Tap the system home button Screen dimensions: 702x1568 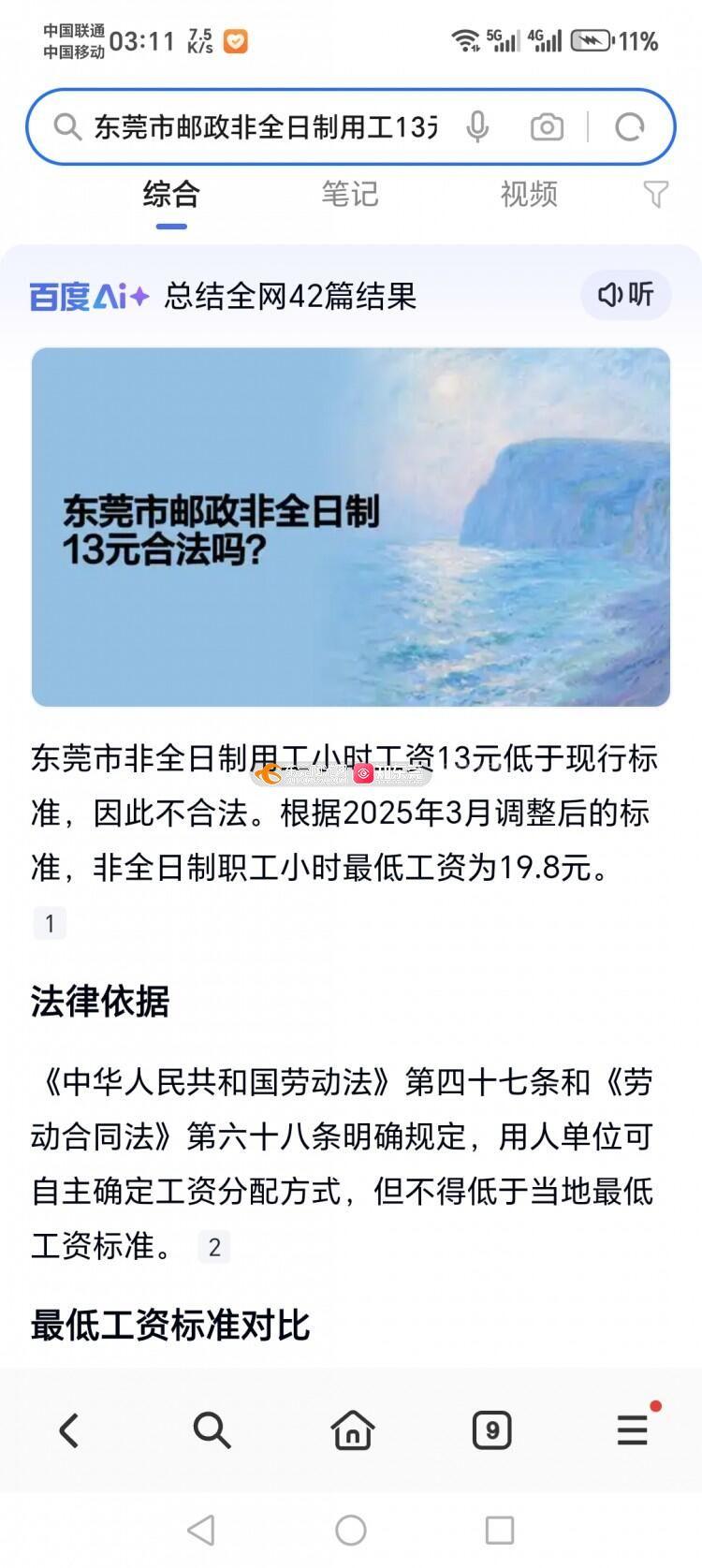tap(351, 1531)
